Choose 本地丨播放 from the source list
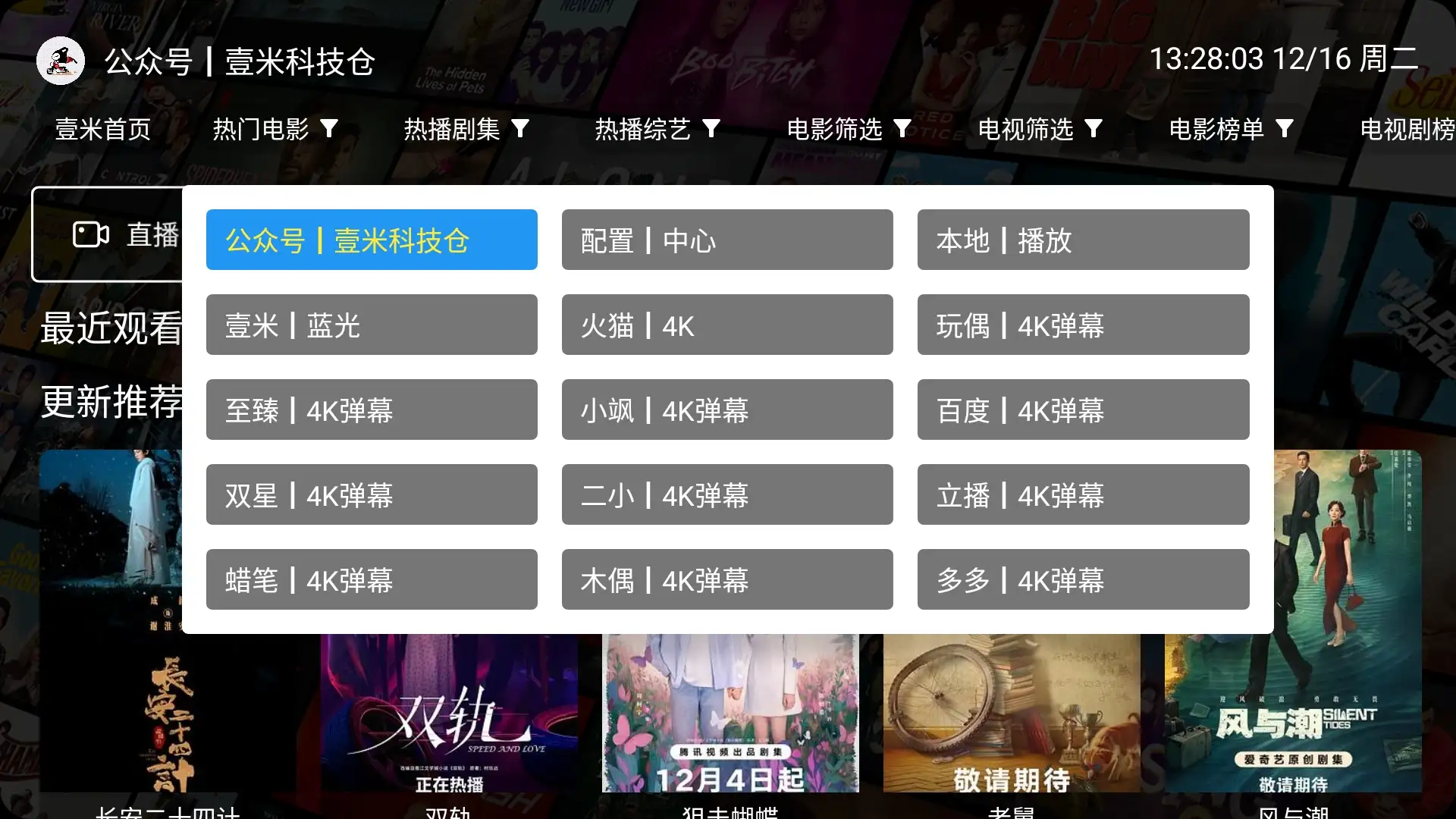Viewport: 1456px width, 819px height. pos(1083,240)
